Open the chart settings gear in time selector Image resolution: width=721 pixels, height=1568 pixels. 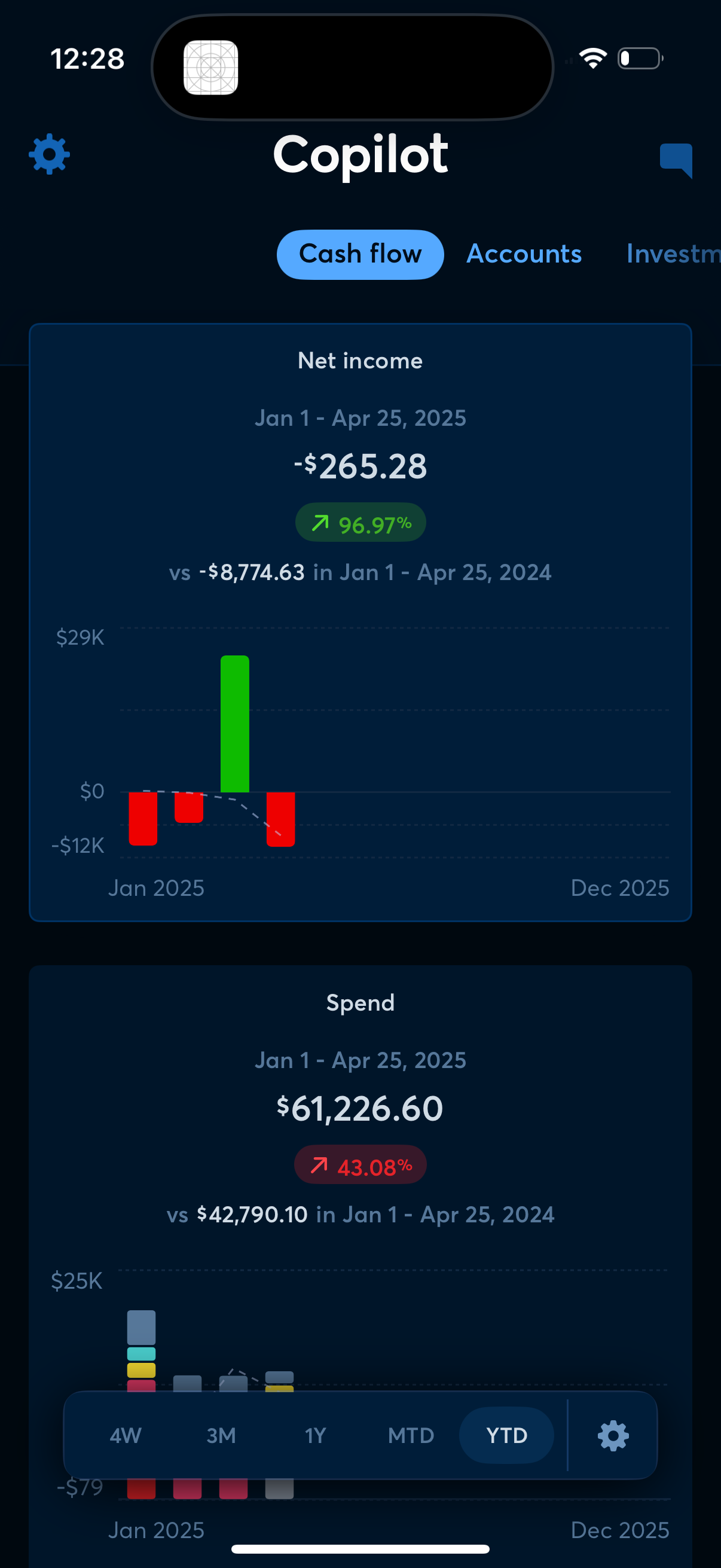[x=613, y=1435]
